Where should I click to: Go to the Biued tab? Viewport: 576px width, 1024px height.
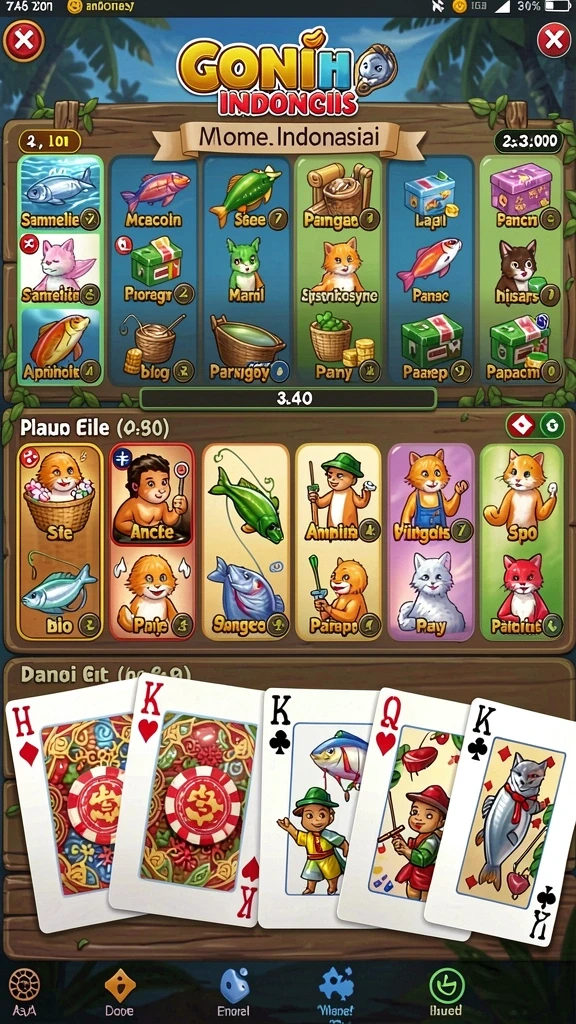point(447,991)
